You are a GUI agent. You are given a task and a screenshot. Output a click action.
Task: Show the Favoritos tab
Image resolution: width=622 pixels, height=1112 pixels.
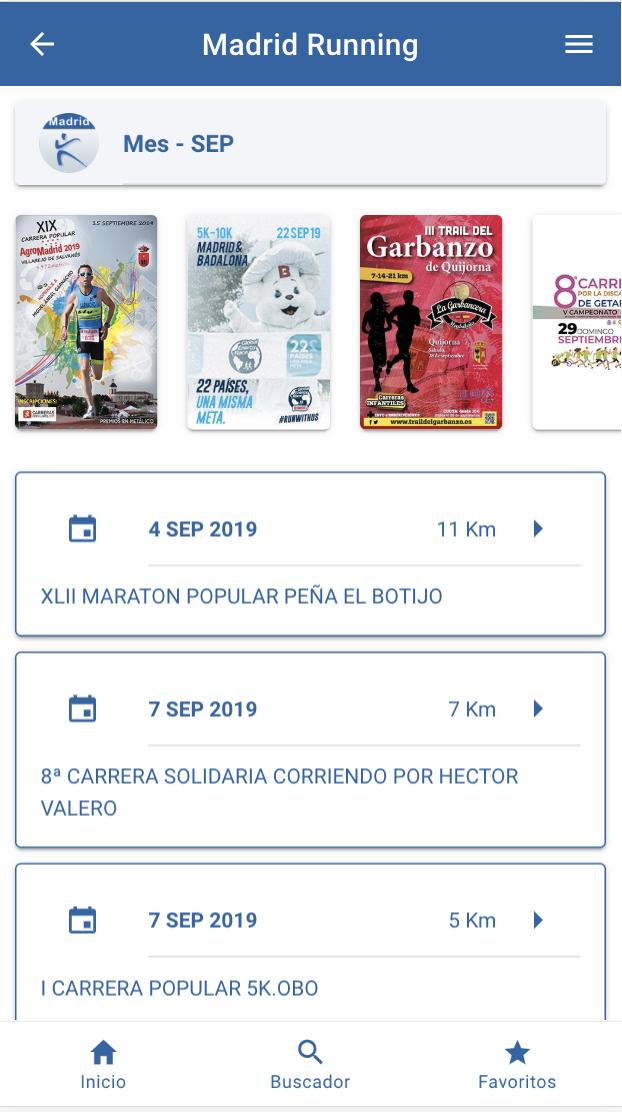click(x=516, y=1065)
